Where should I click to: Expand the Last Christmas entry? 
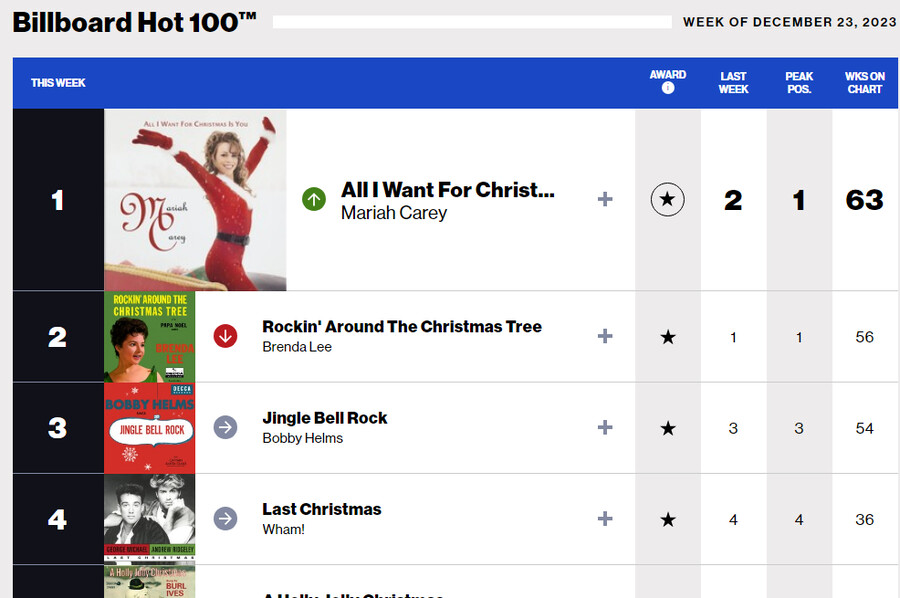605,519
